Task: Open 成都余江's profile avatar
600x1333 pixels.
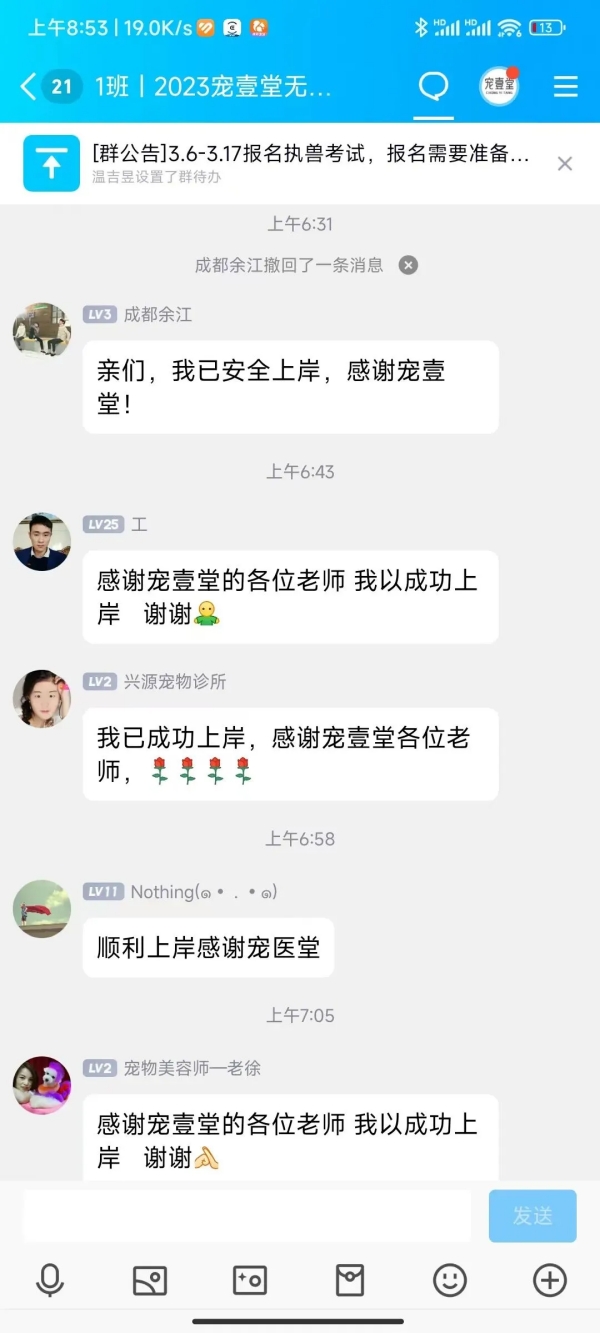Action: pyautogui.click(x=42, y=329)
